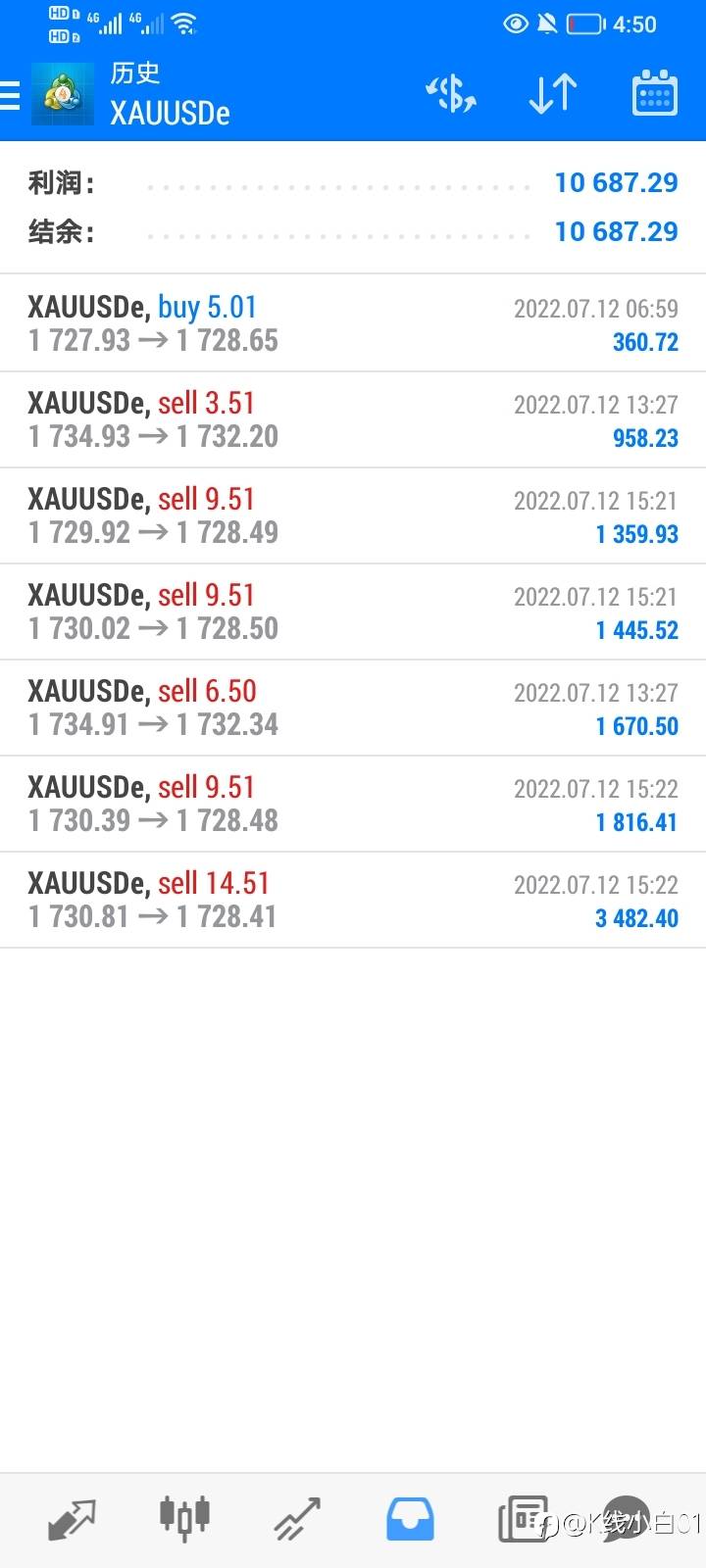
Task: Open the symbol currency filter icon
Action: pos(451,94)
